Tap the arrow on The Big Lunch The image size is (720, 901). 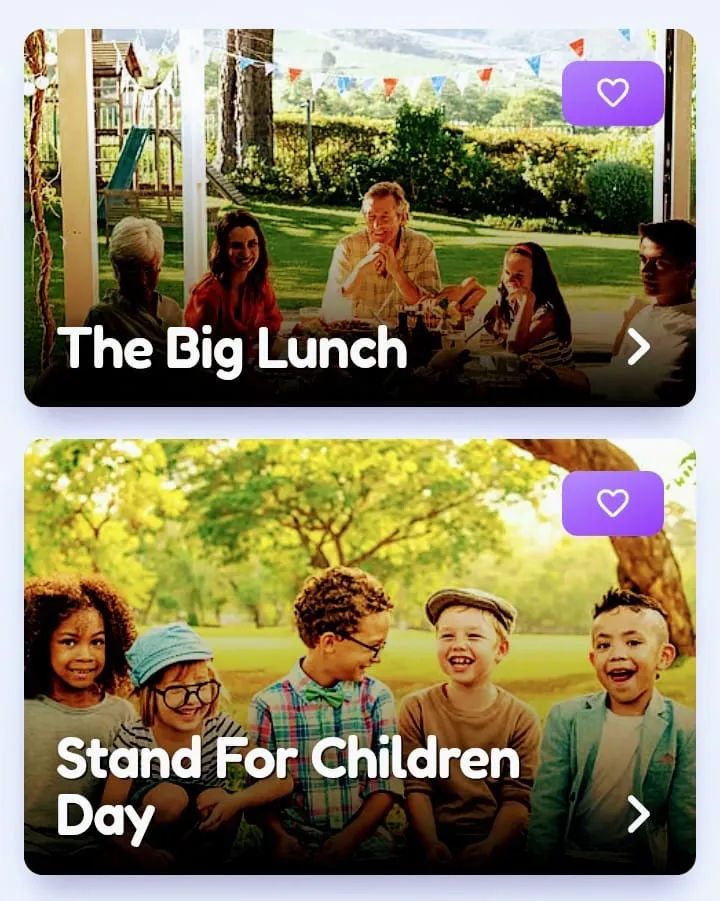tap(638, 347)
